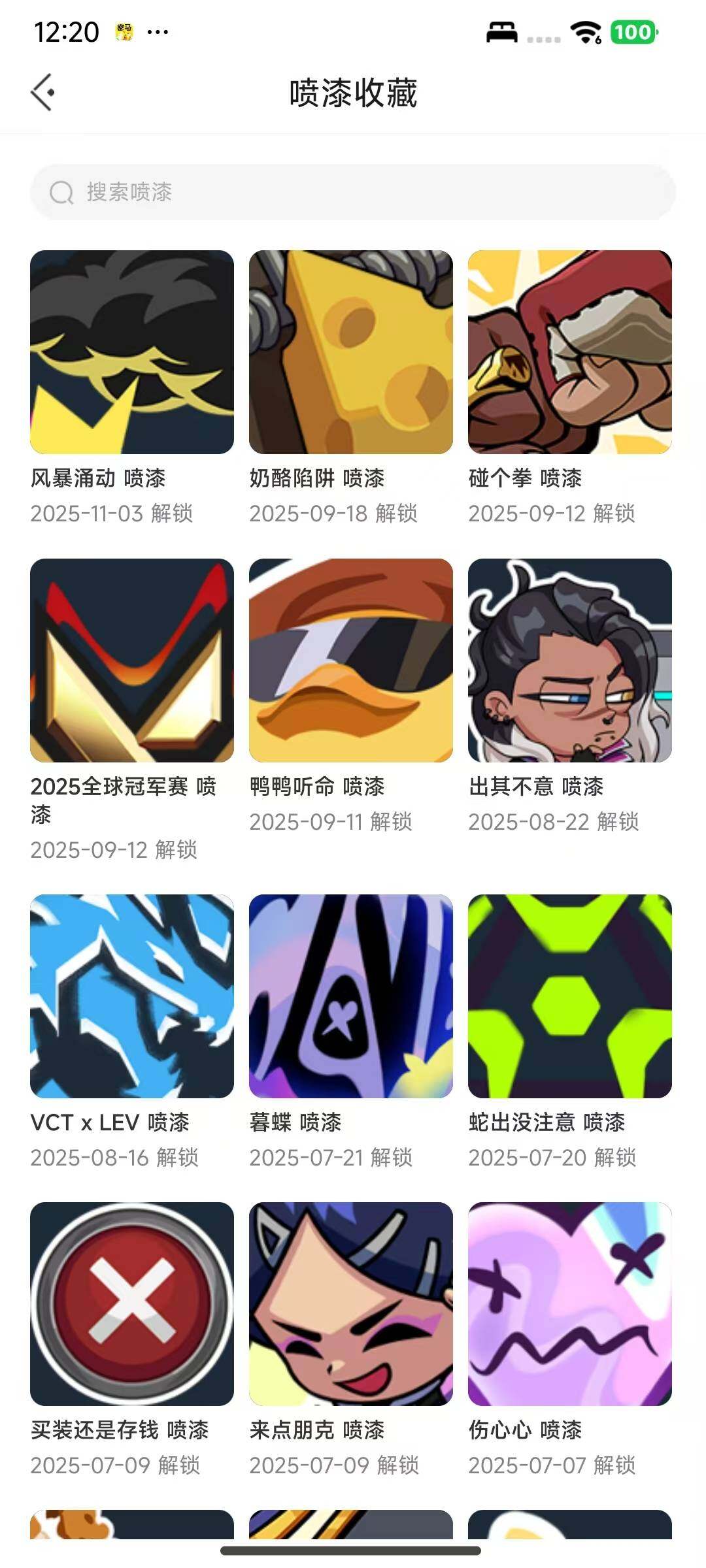Screen dimensions: 706x1568
Task: Open the 来点朋克 spray
Action: 351,1304
